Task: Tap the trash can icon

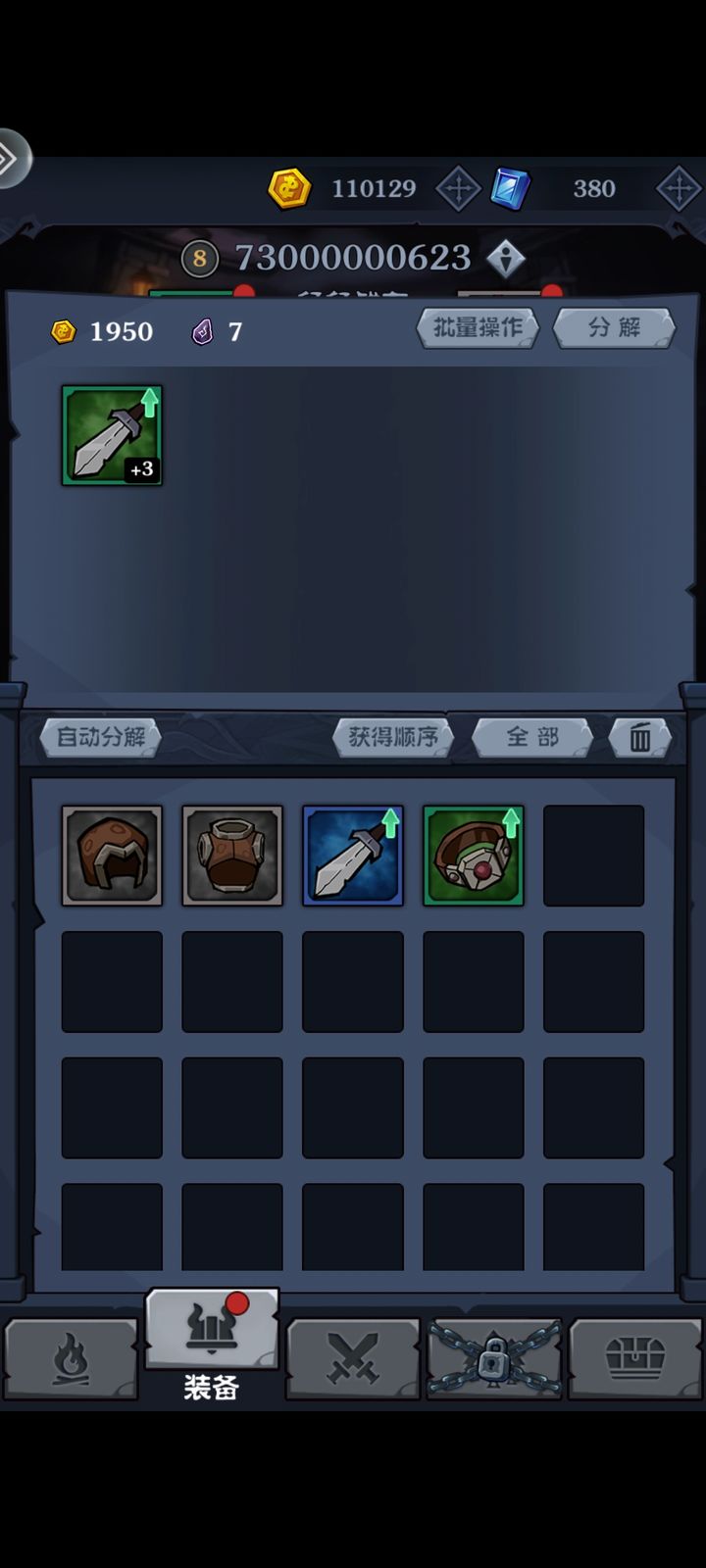Action: (x=639, y=737)
